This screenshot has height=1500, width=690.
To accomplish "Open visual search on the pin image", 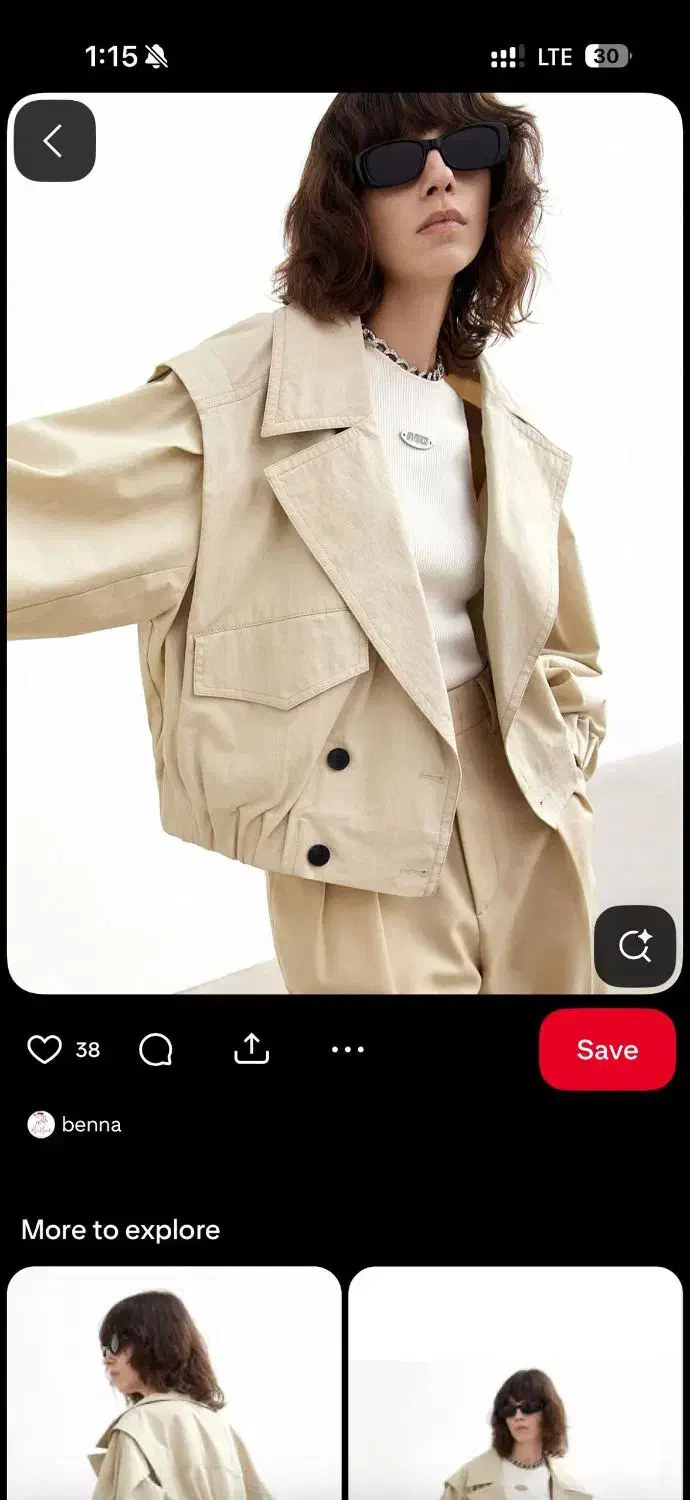I will [x=635, y=946].
